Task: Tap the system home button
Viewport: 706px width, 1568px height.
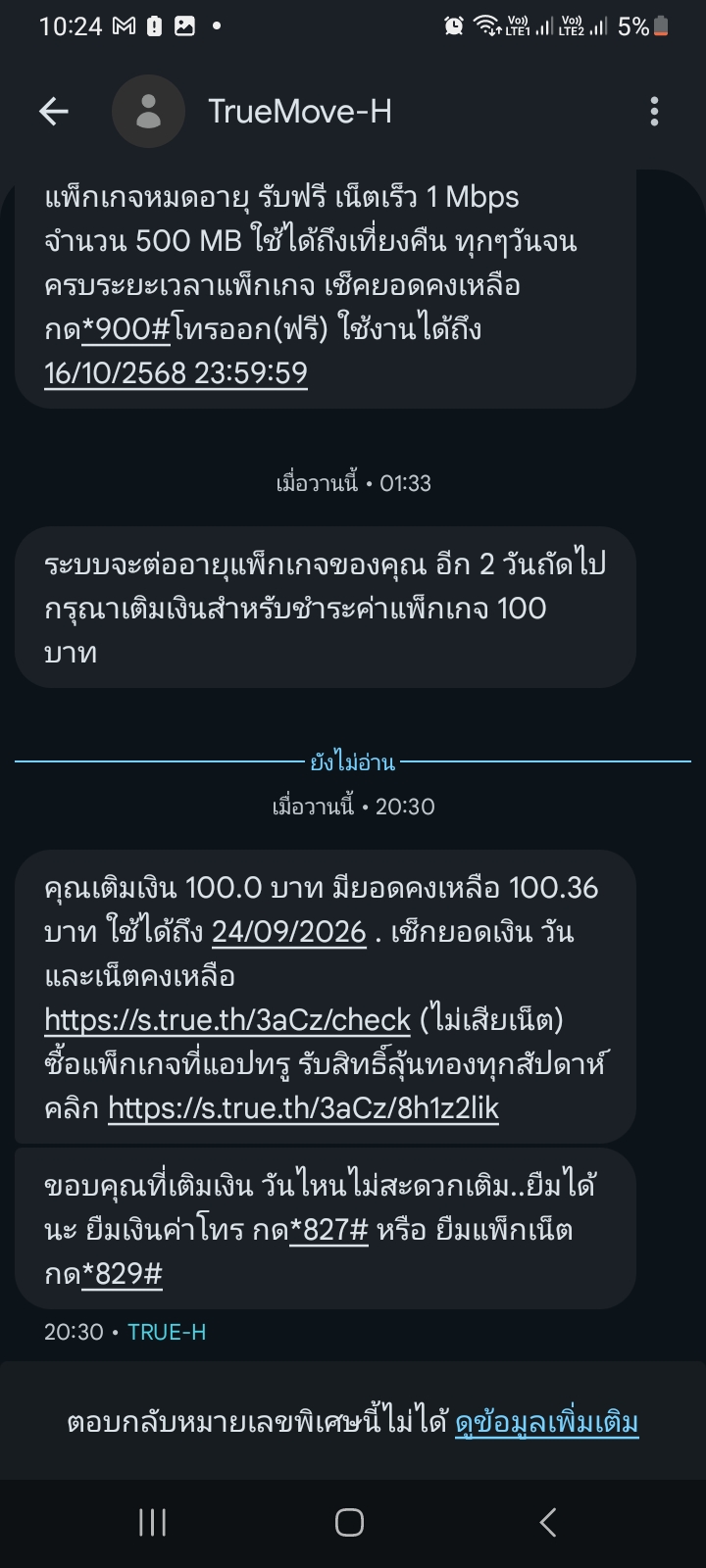Action: coord(350,1522)
